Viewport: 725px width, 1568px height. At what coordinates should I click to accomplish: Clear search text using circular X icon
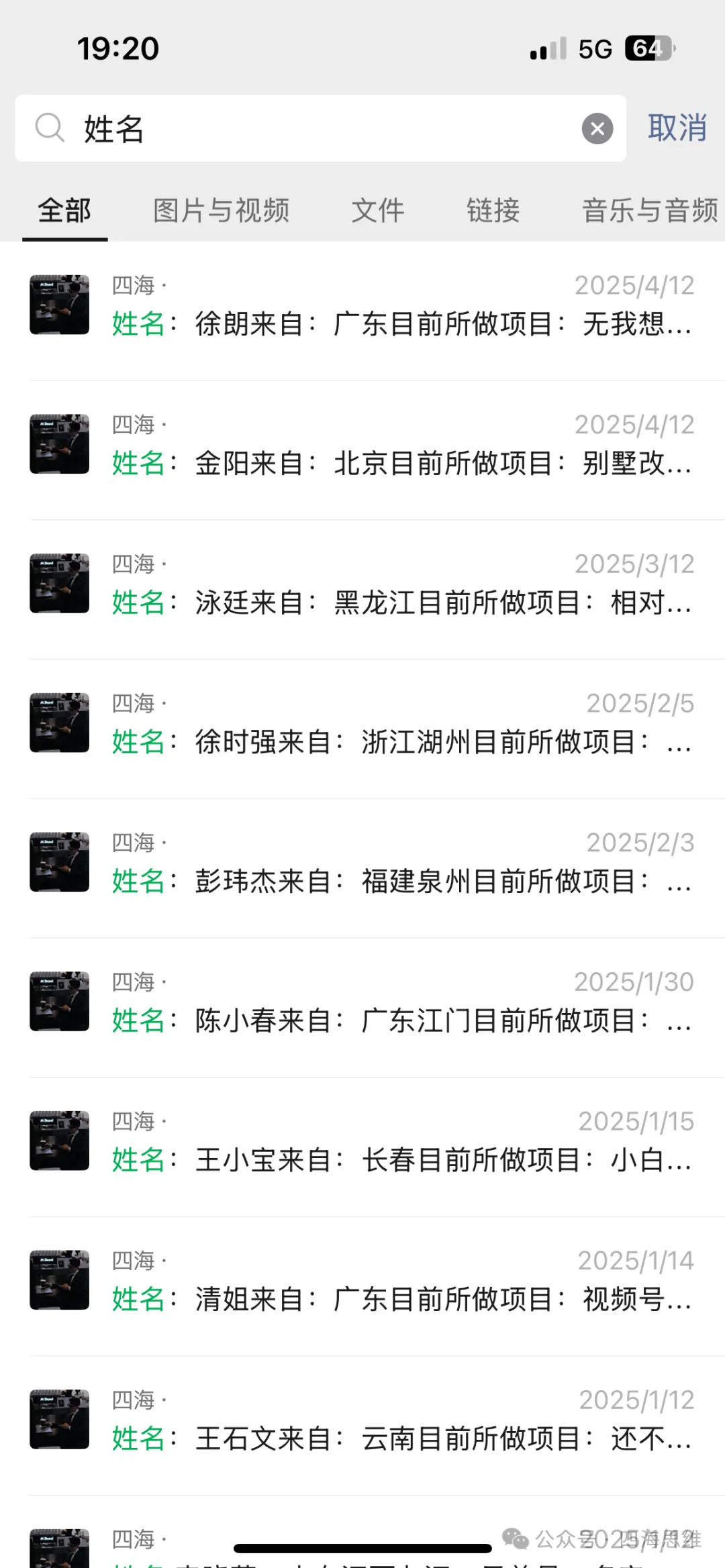(597, 128)
